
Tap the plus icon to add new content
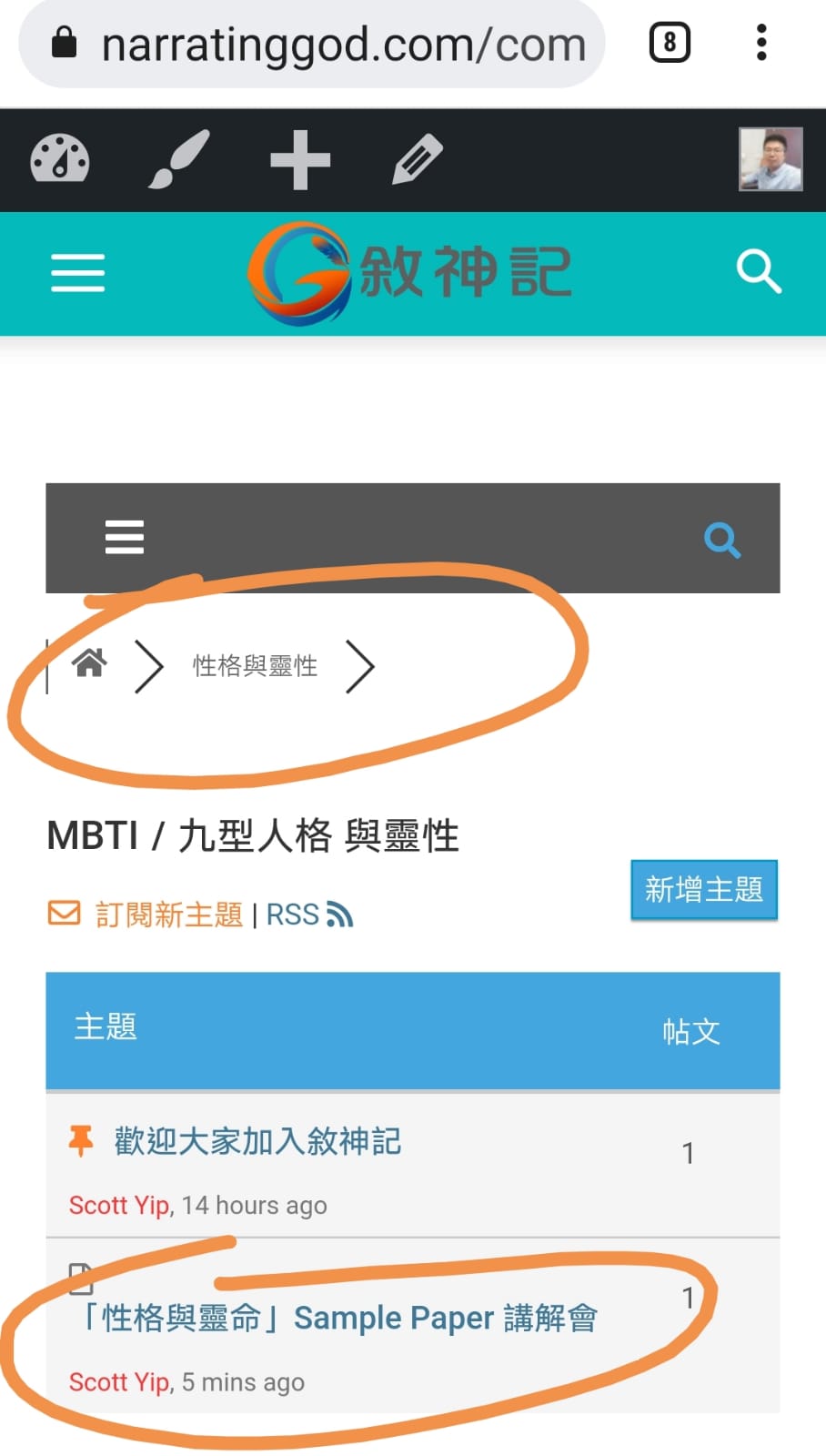[x=300, y=160]
